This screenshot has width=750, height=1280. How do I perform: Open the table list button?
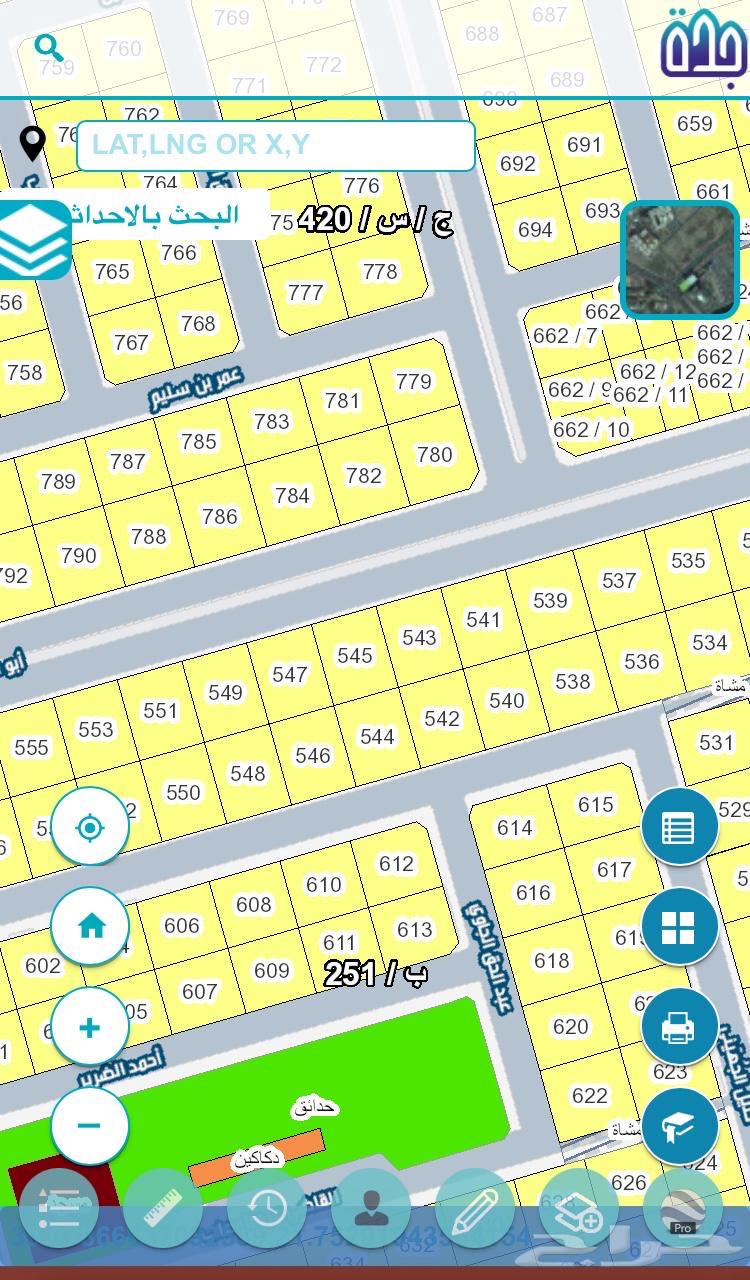coord(679,828)
